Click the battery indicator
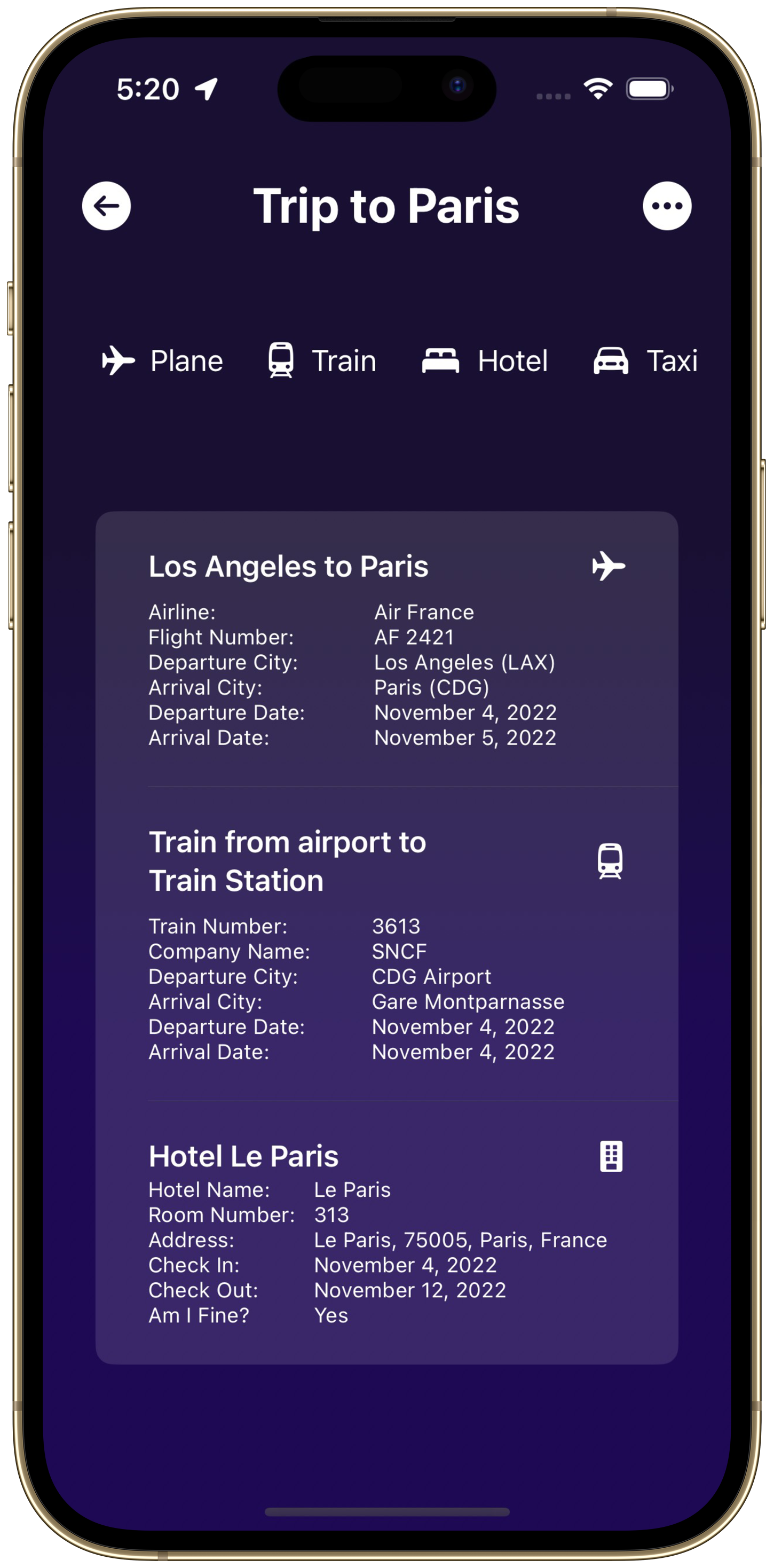Viewport: 774px width, 1568px height. [x=649, y=89]
